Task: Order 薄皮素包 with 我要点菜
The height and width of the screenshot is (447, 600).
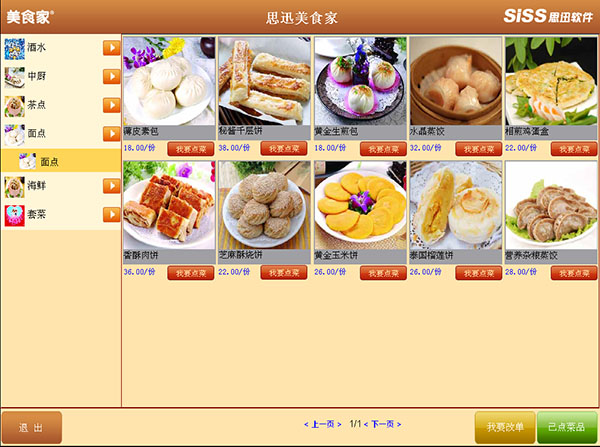Action: point(189,148)
